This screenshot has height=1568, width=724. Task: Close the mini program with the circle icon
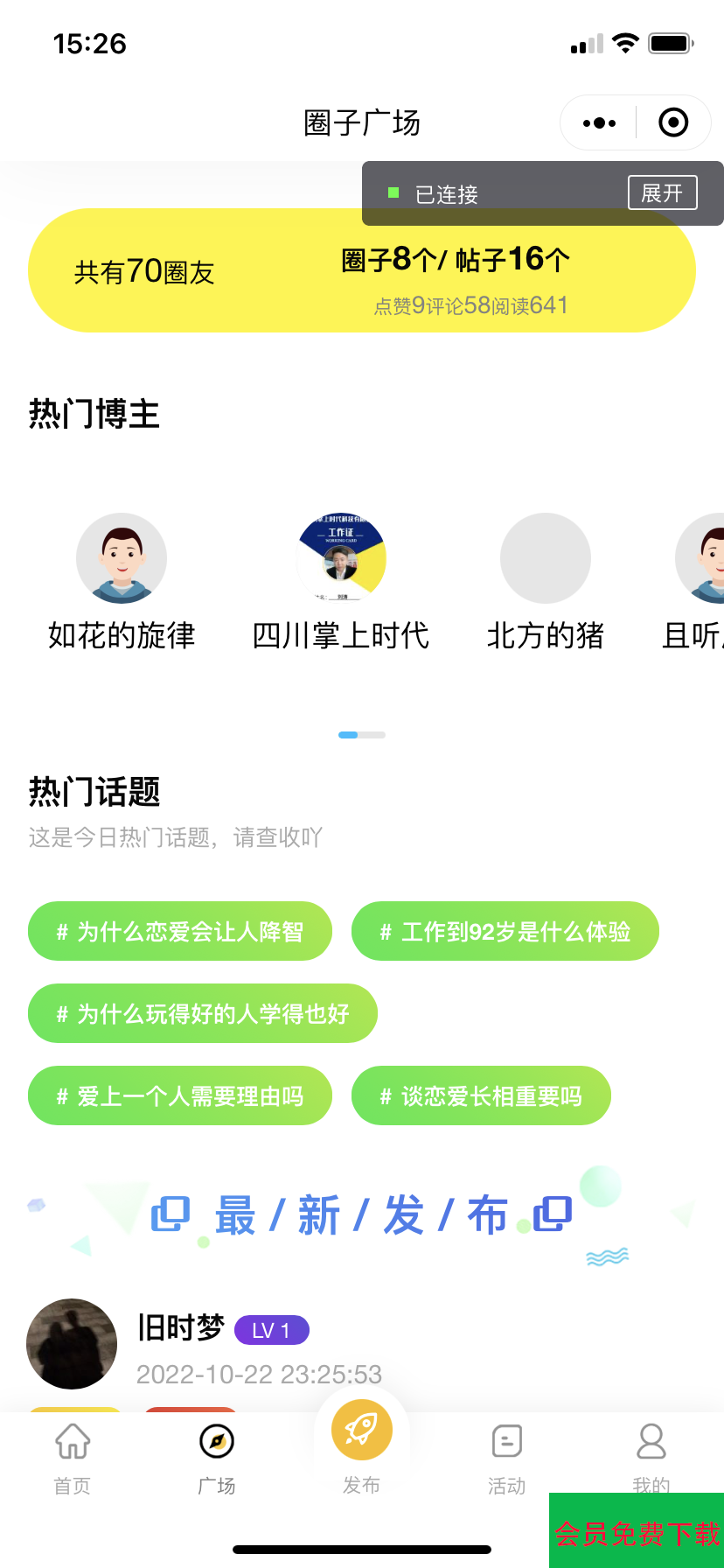point(672,123)
